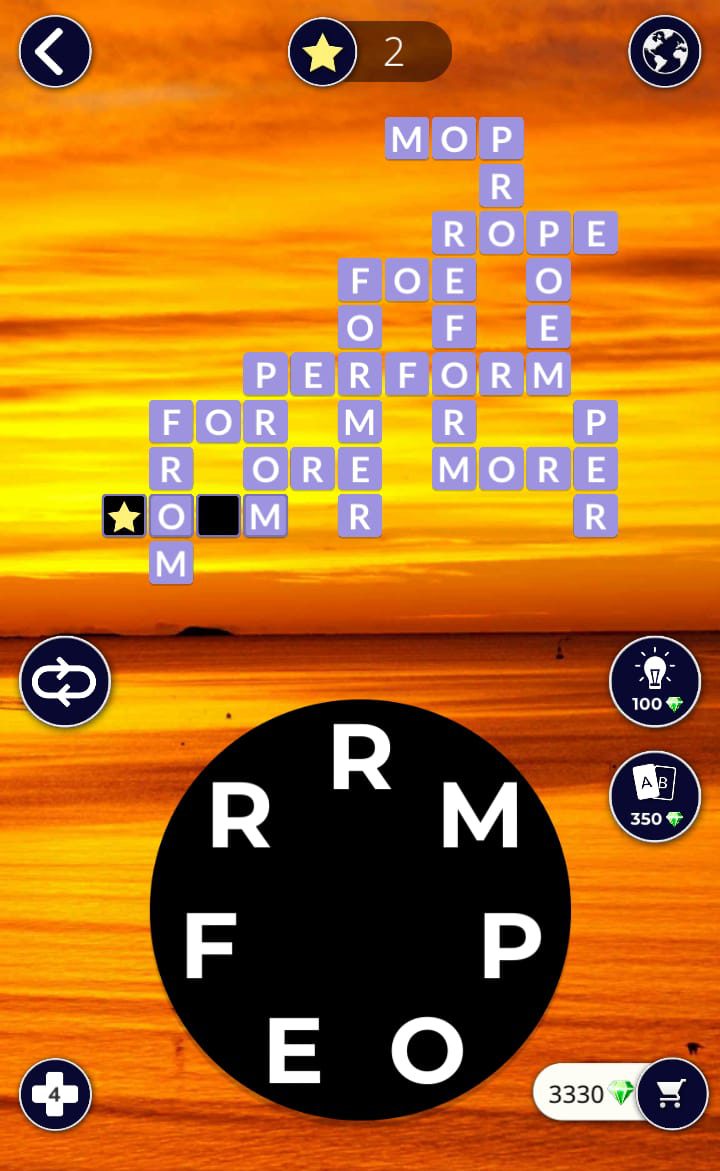This screenshot has width=720, height=1171.
Task: Open the gem shop cart
Action: pyautogui.click(x=672, y=1093)
